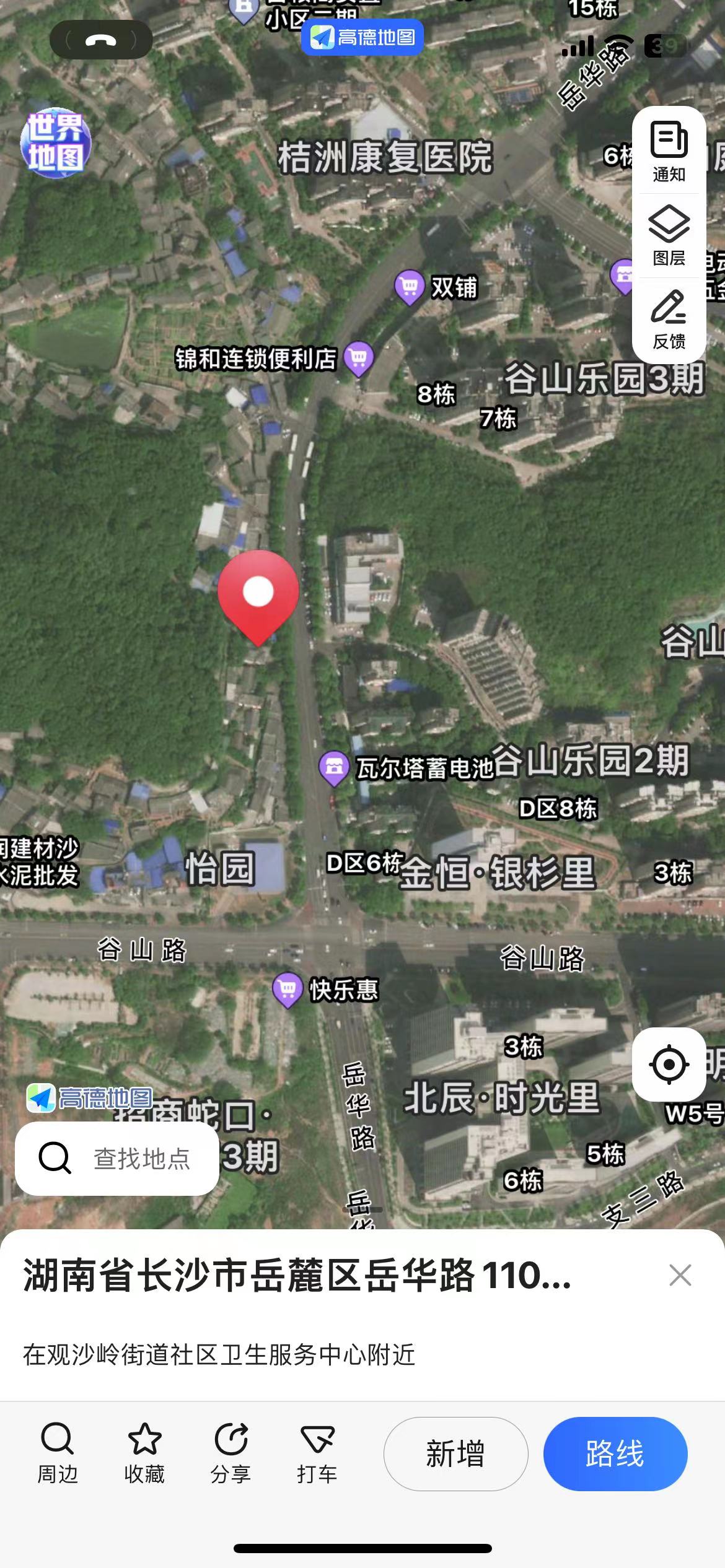Select the 锦和连锁便利店 store marker
725x1568 pixels.
[359, 358]
